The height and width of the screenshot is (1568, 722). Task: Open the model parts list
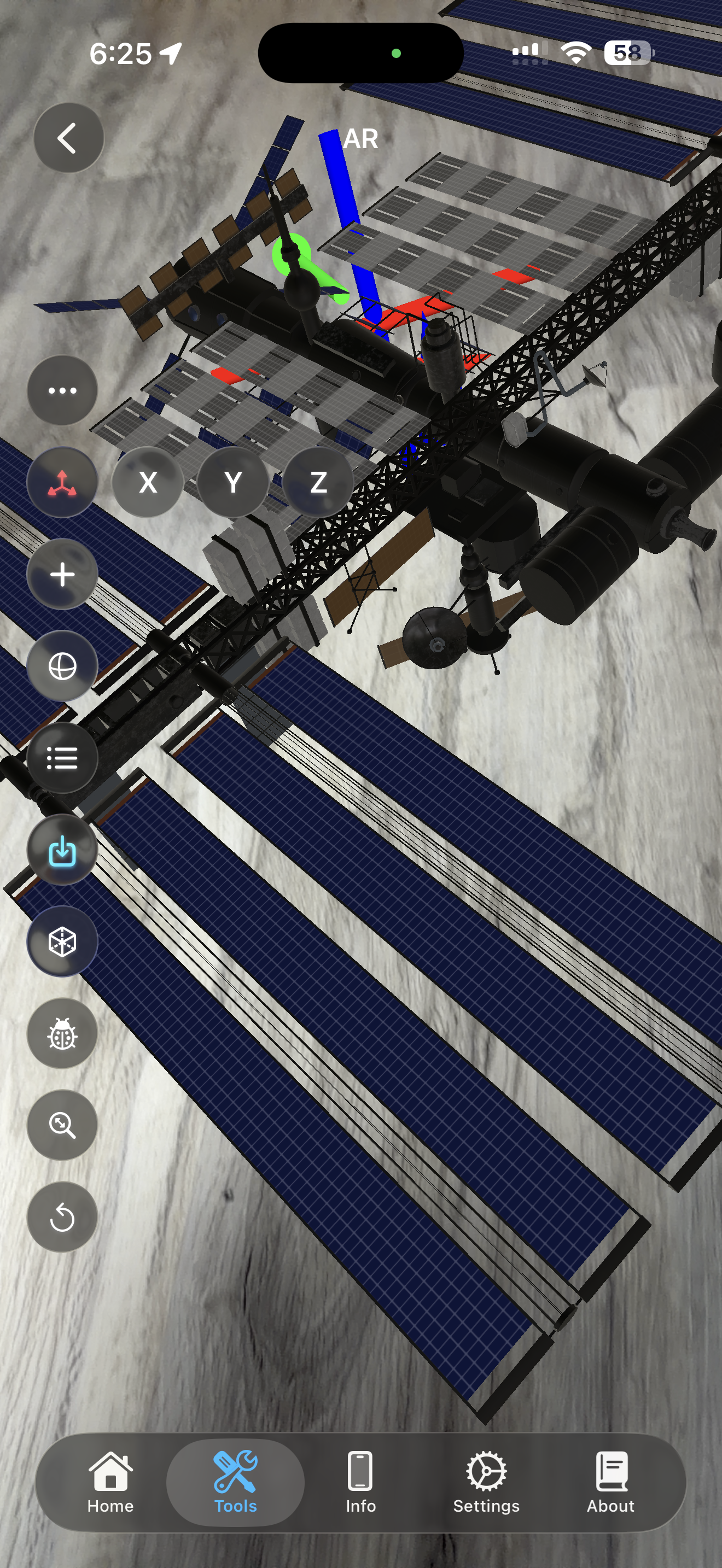click(63, 758)
